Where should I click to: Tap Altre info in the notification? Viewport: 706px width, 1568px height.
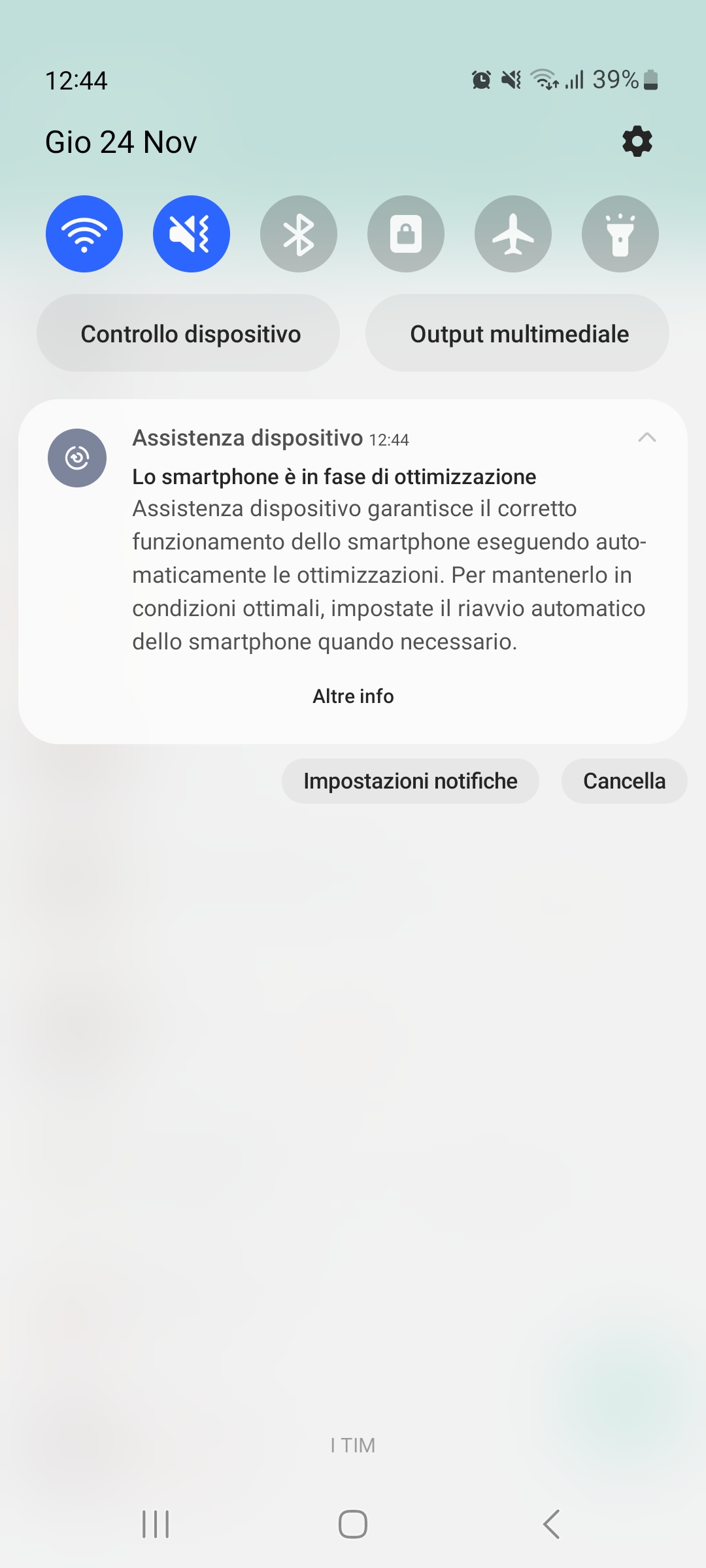click(353, 696)
